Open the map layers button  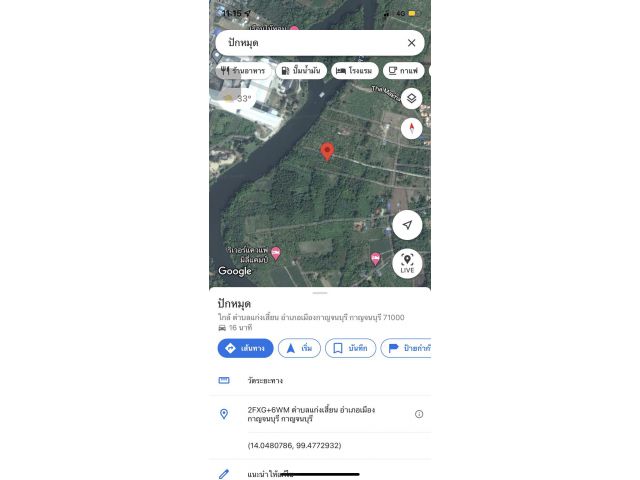coord(411,98)
